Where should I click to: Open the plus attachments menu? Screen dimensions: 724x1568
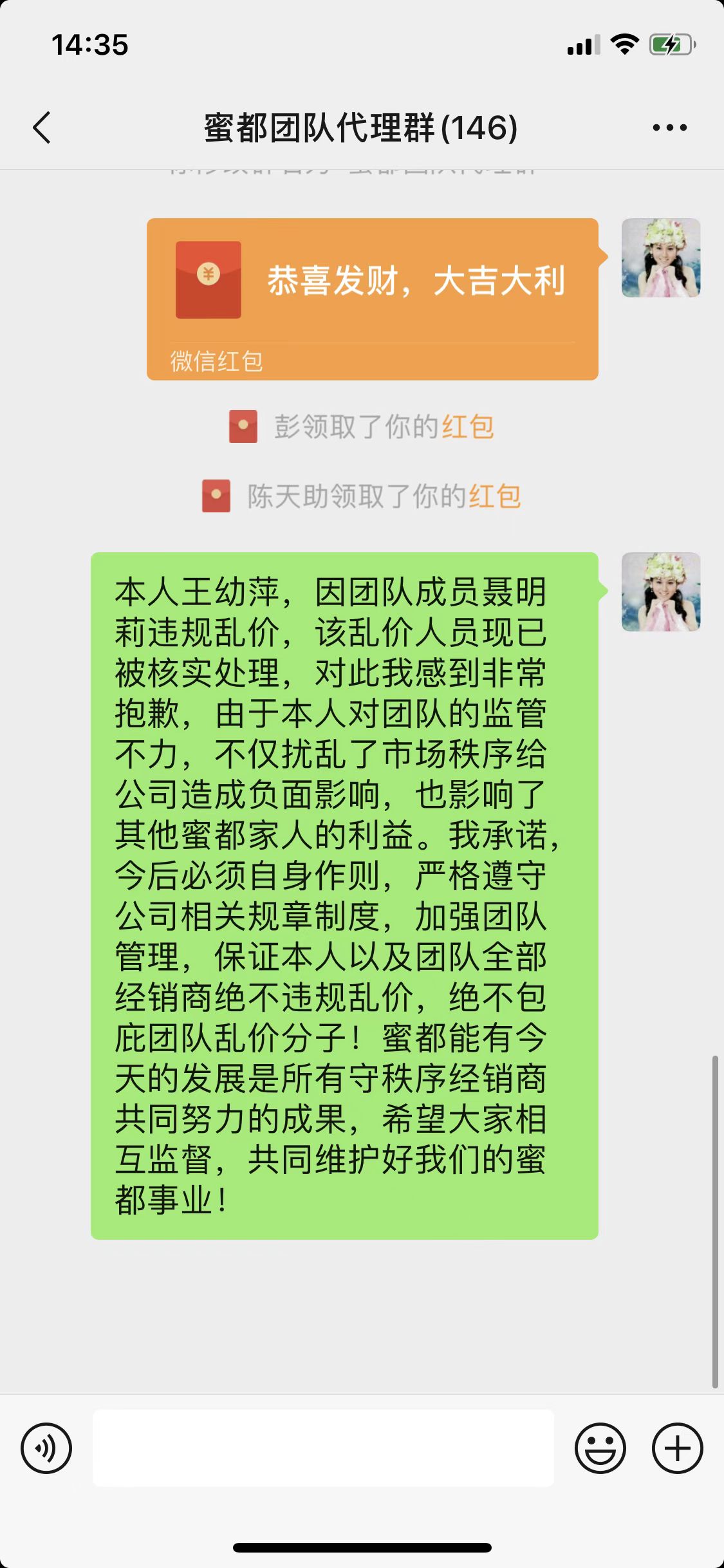click(677, 1448)
